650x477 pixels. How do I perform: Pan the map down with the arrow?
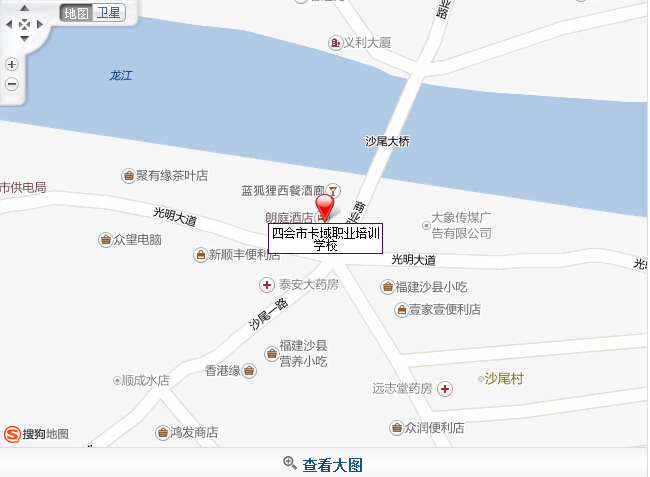click(x=25, y=38)
